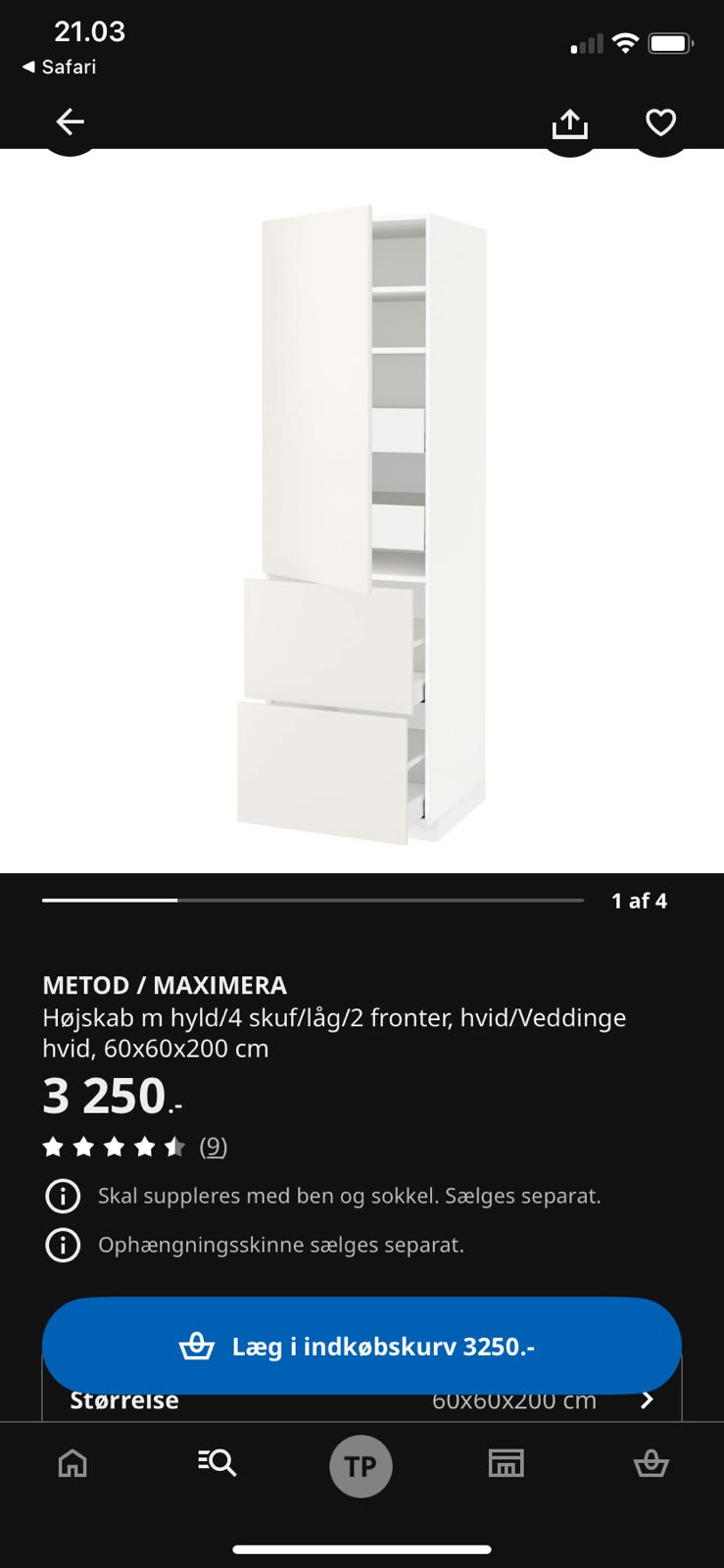Switch to the home tab

click(72, 1464)
